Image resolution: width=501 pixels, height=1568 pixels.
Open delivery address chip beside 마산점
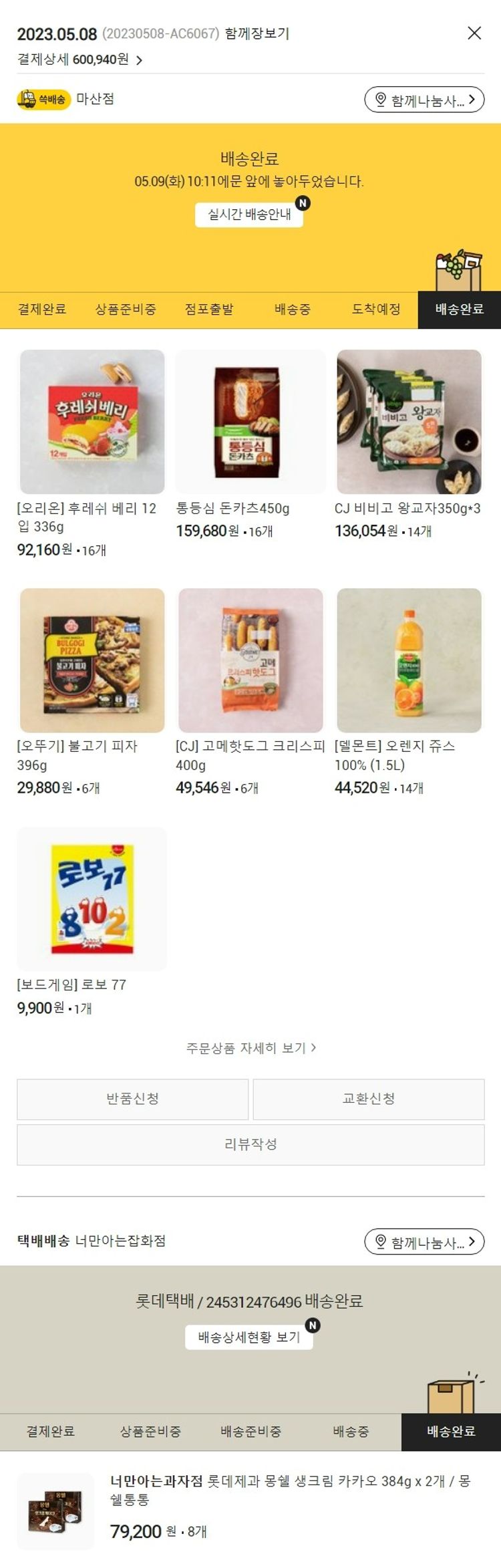point(424,100)
